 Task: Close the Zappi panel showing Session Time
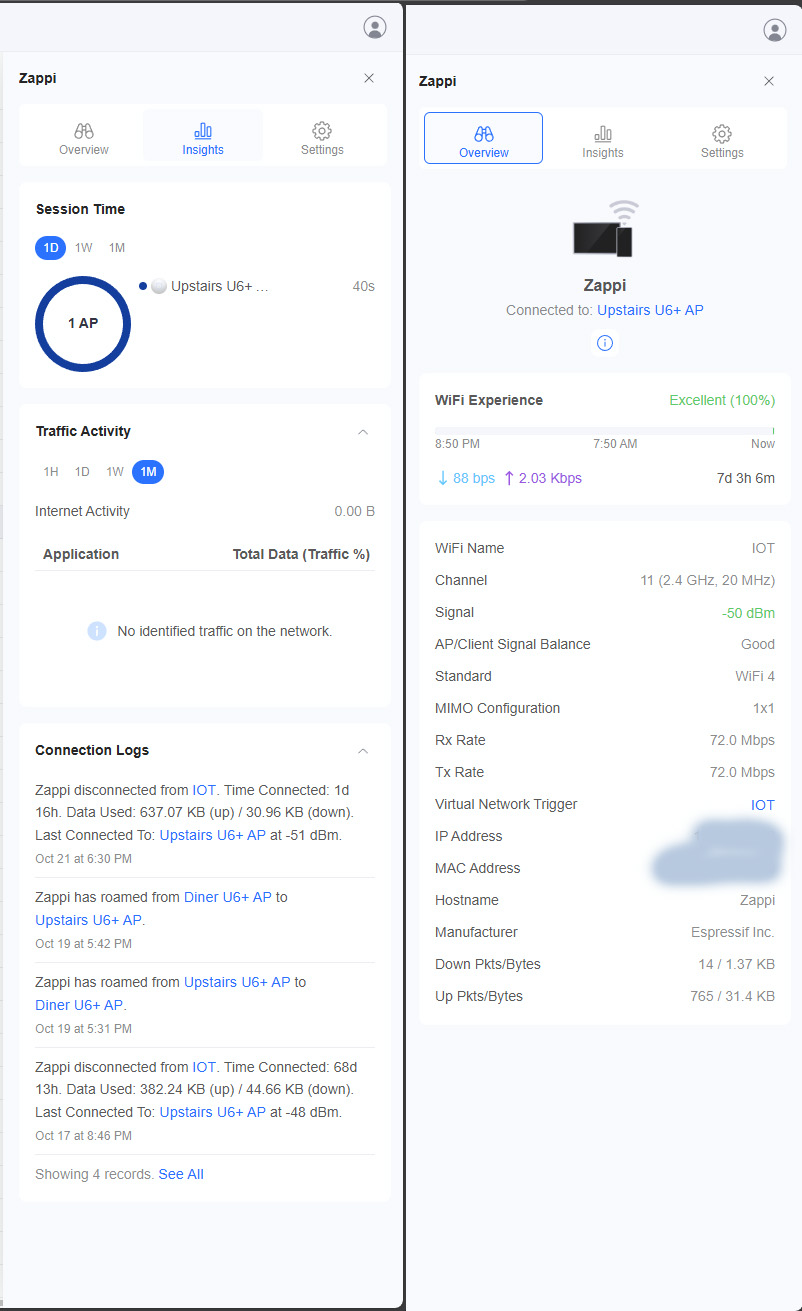pos(369,78)
